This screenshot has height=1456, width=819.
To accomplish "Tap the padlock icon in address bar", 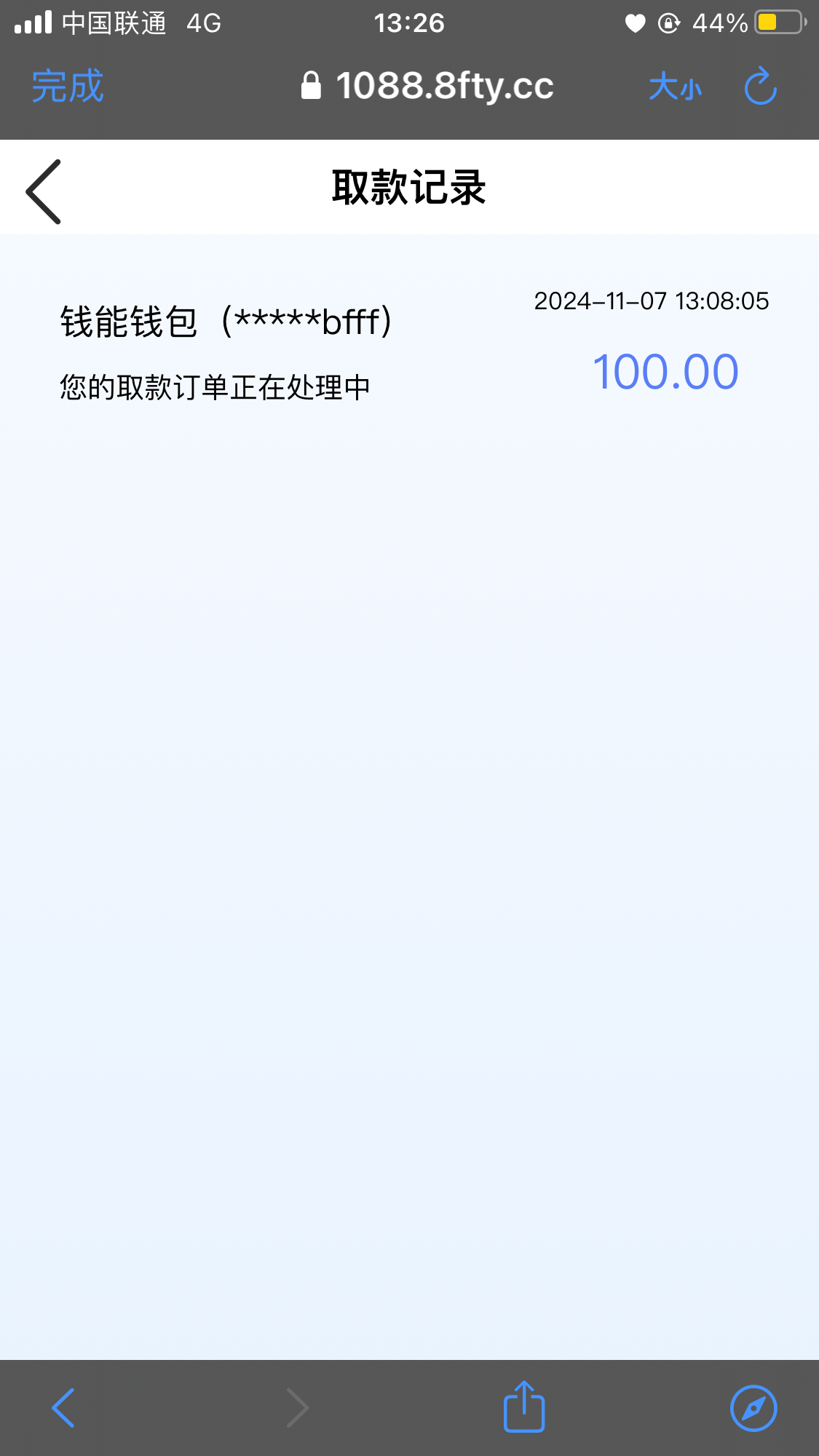I will point(311,85).
